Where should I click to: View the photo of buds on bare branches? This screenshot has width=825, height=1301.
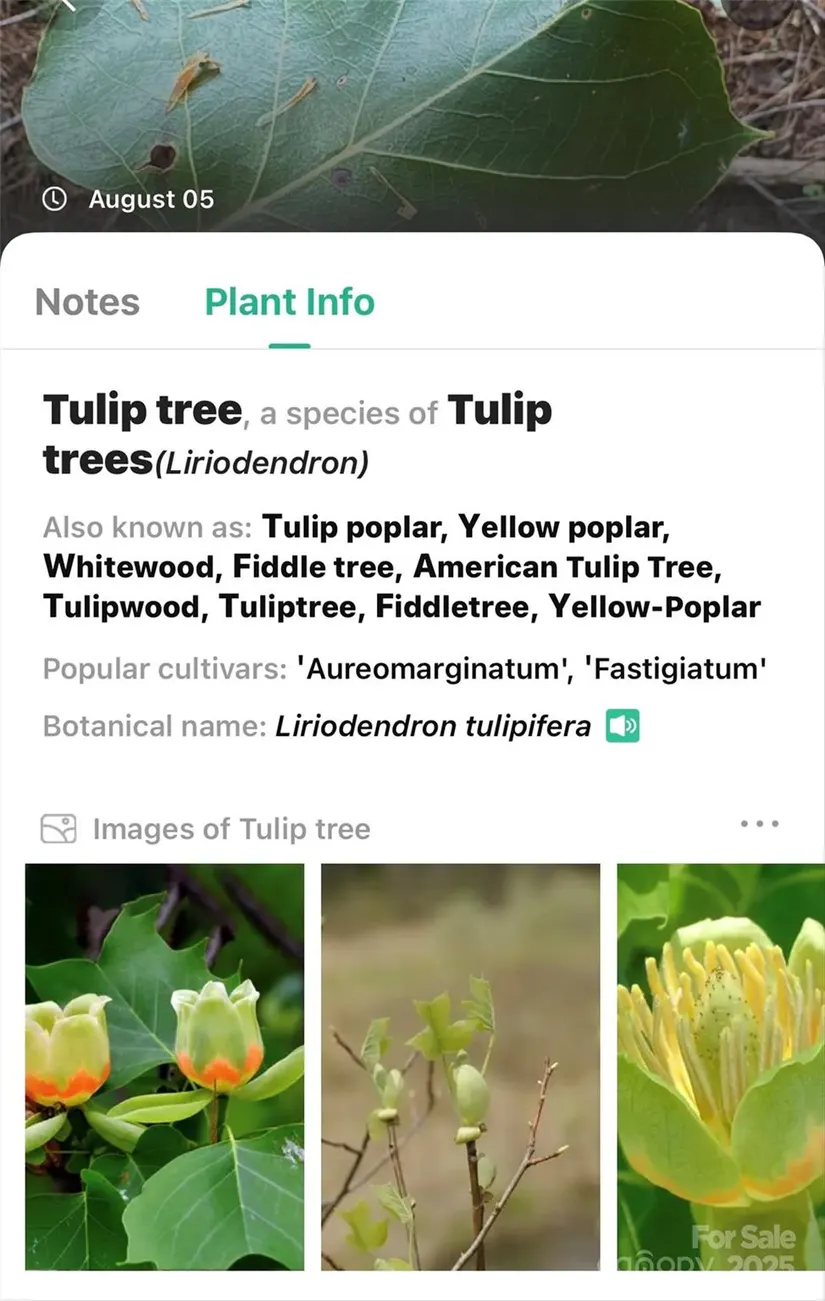click(x=460, y=1066)
